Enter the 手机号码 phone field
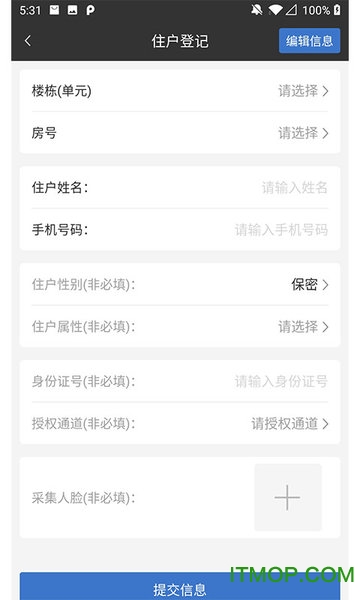Image resolution: width=360 pixels, height=600 pixels. 180,230
